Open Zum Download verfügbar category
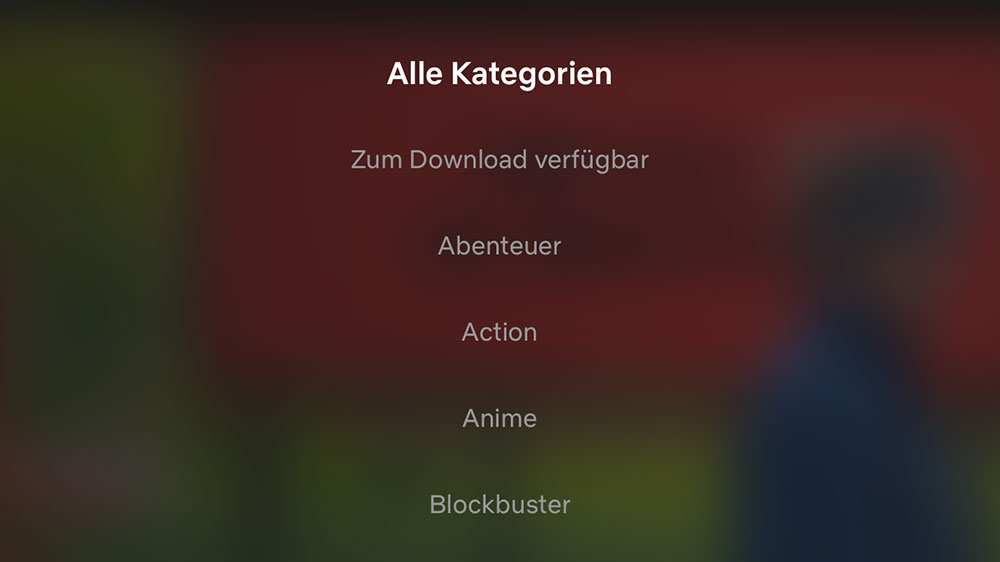This screenshot has height=562, width=1000. pos(499,160)
